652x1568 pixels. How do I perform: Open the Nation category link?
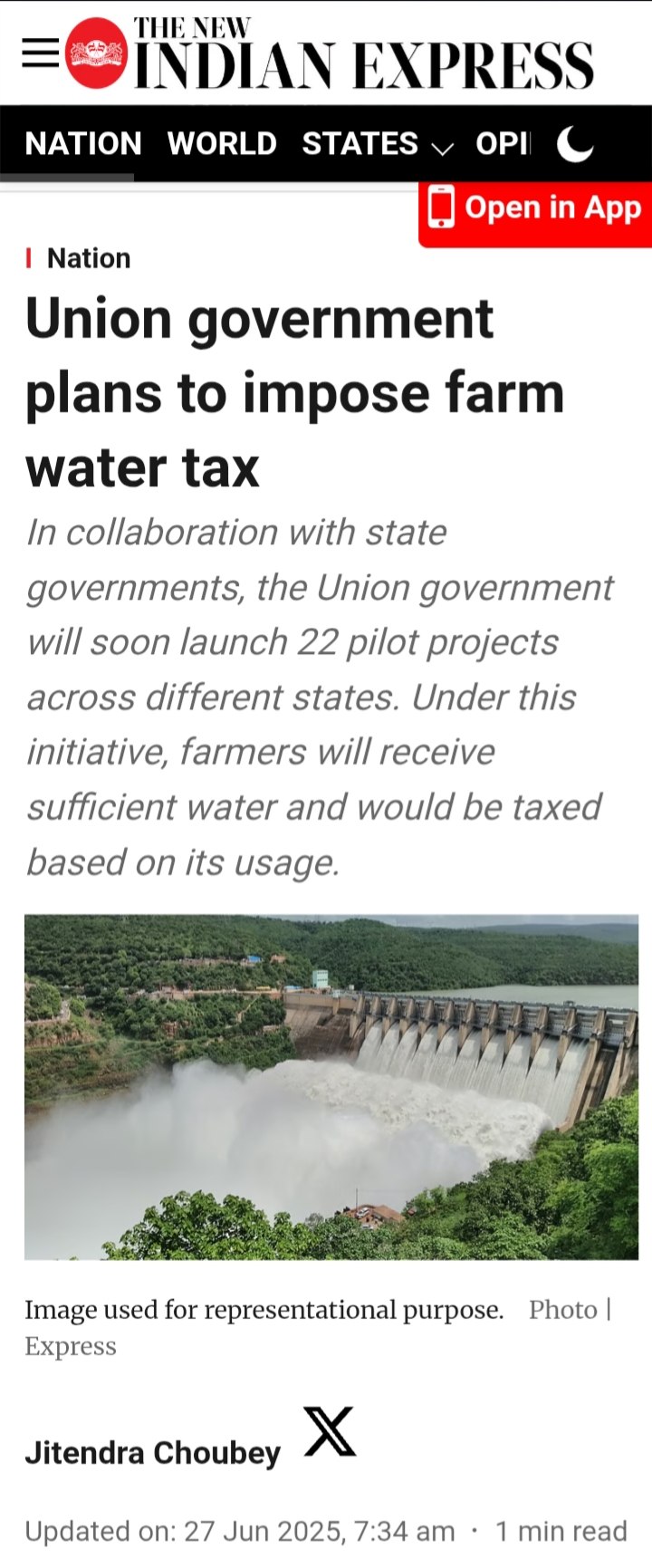click(89, 259)
